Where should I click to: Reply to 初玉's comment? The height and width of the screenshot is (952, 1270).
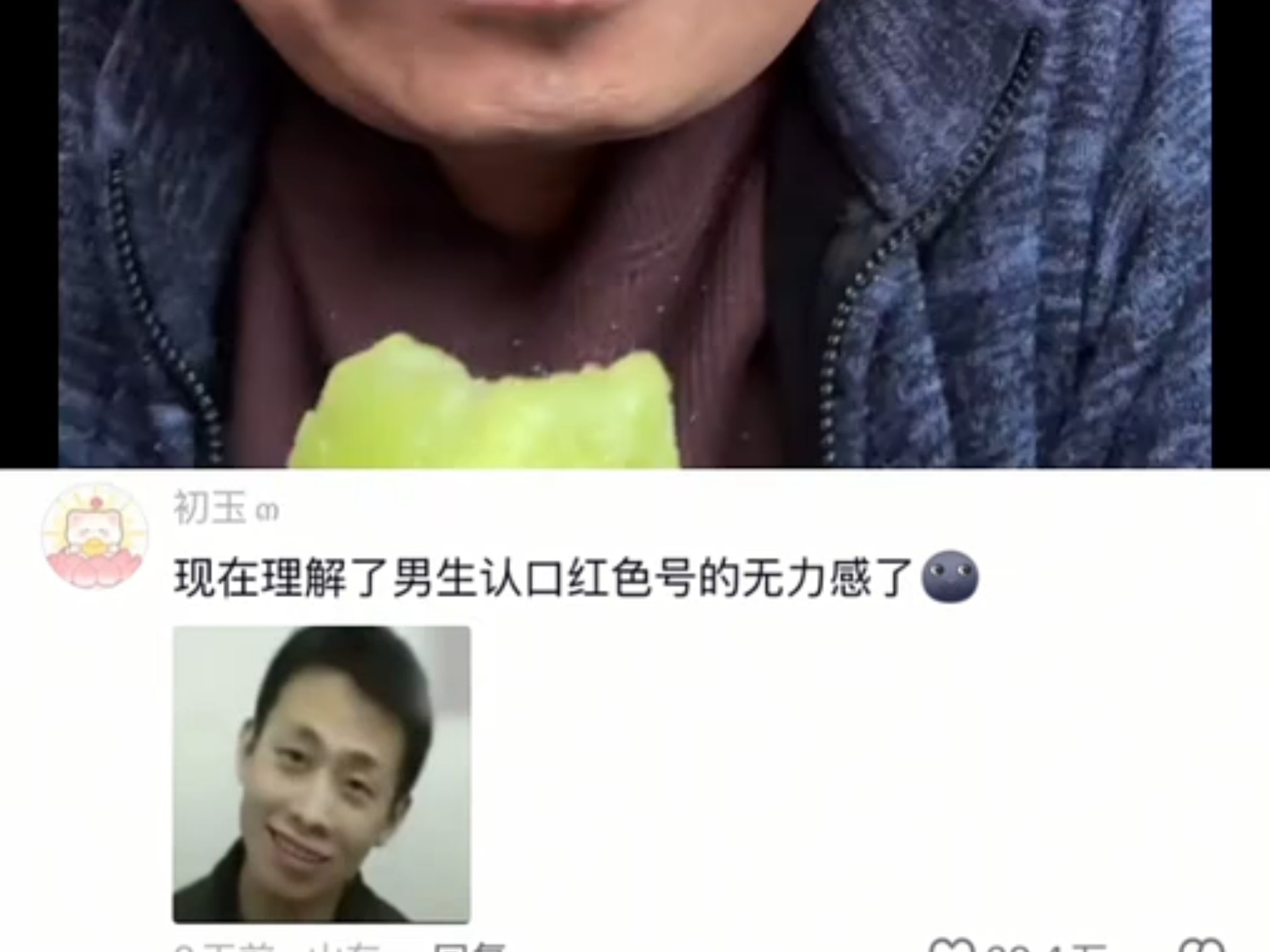point(468,947)
